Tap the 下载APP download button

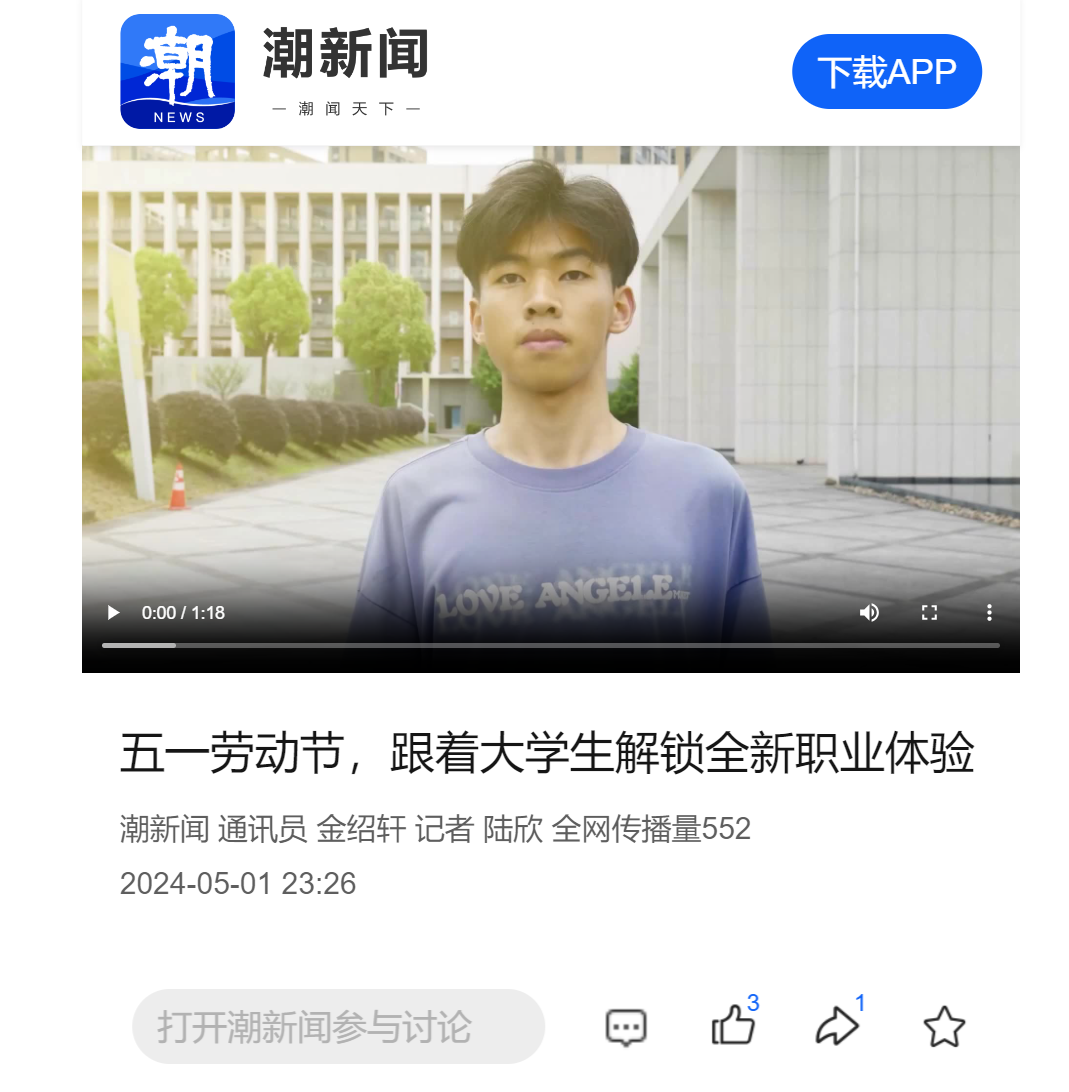click(886, 72)
